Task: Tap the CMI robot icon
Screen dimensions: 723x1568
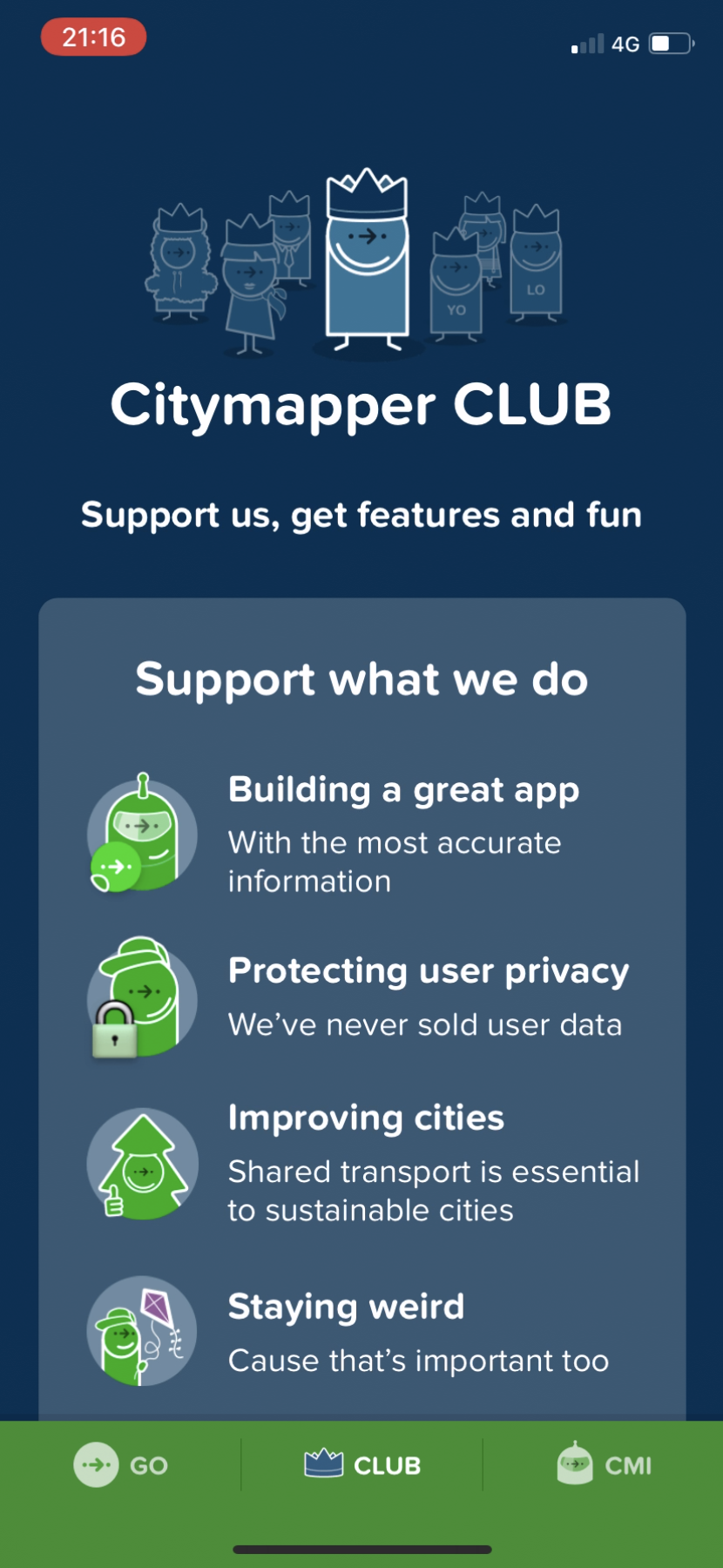Action: [x=577, y=1465]
